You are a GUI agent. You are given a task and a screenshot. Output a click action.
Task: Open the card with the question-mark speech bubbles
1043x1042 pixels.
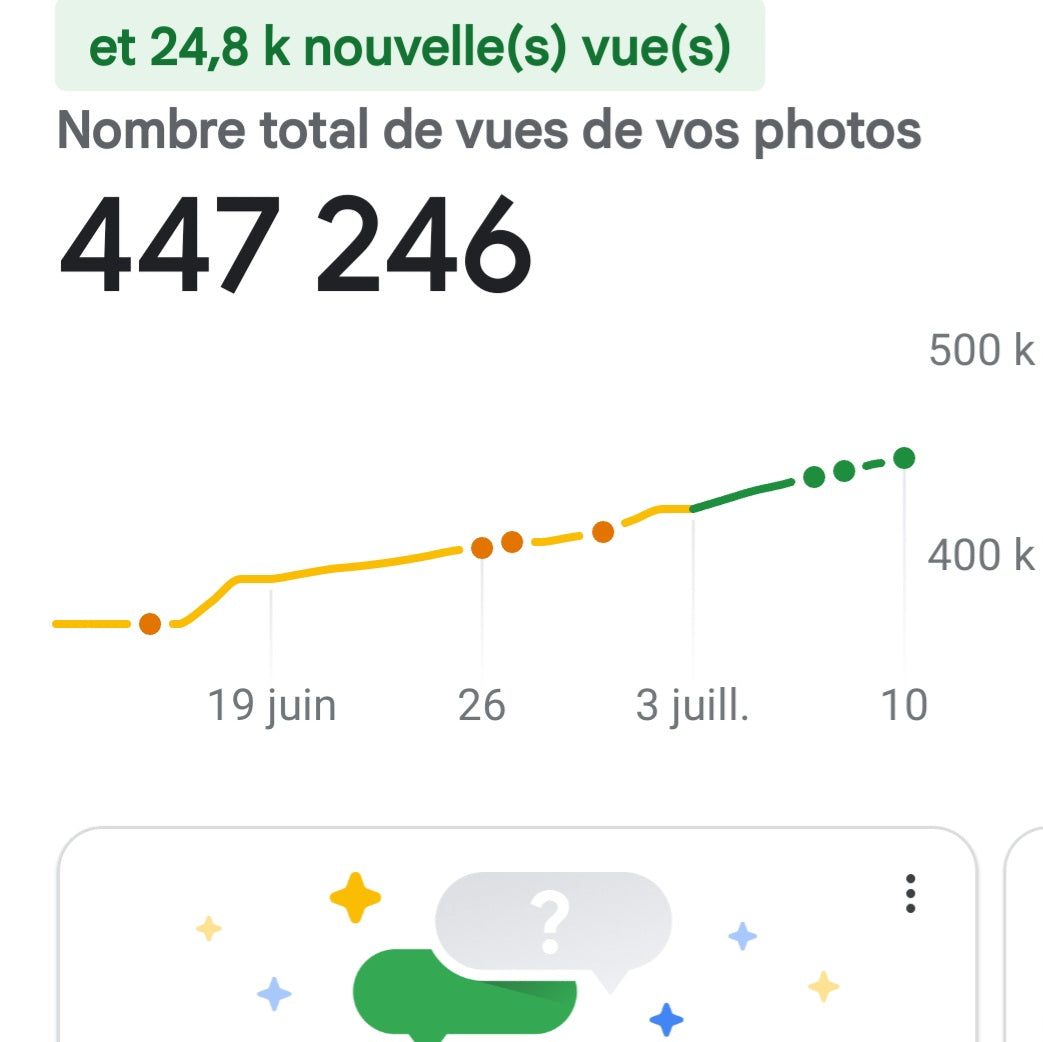coord(516,950)
